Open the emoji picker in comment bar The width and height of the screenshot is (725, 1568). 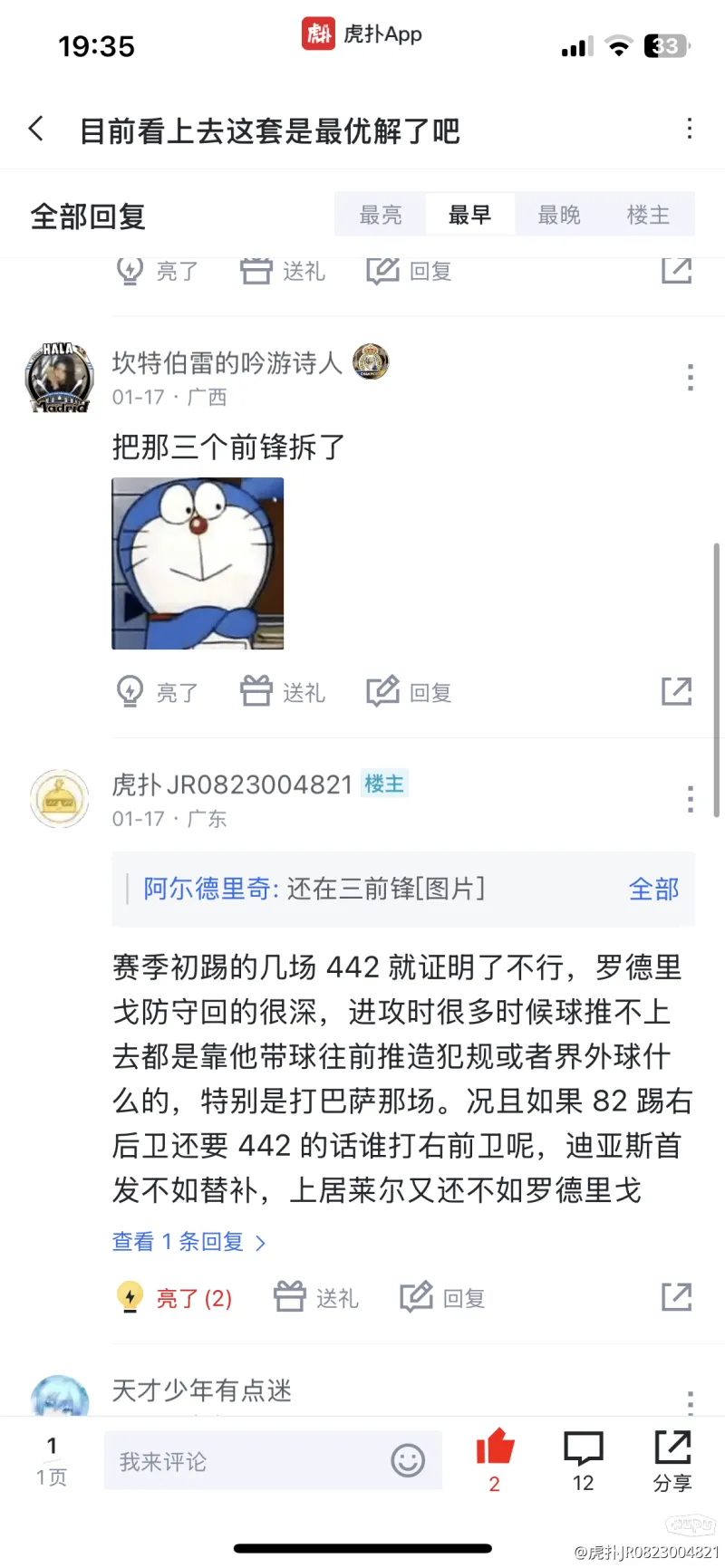pyautogui.click(x=408, y=1460)
